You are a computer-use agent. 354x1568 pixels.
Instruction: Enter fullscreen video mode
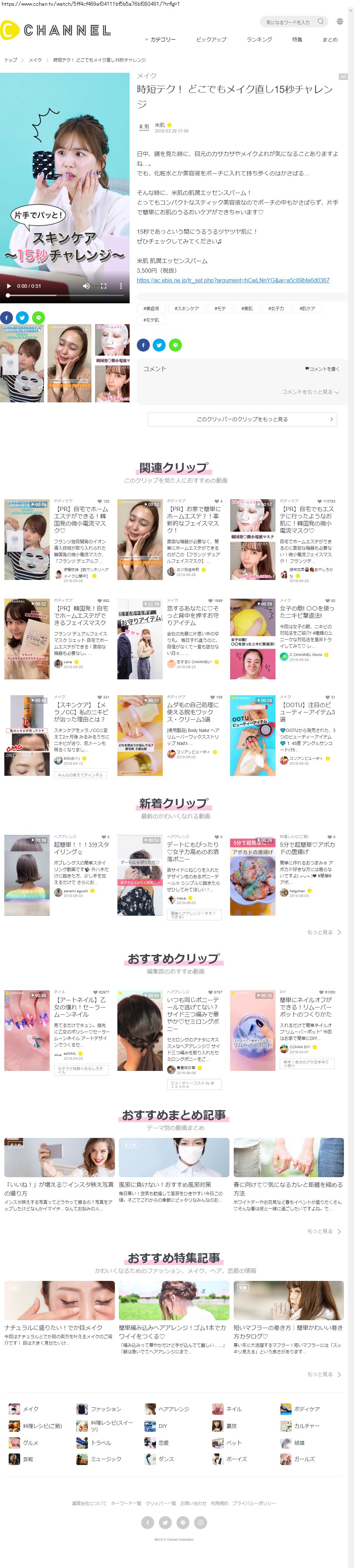pos(103,286)
